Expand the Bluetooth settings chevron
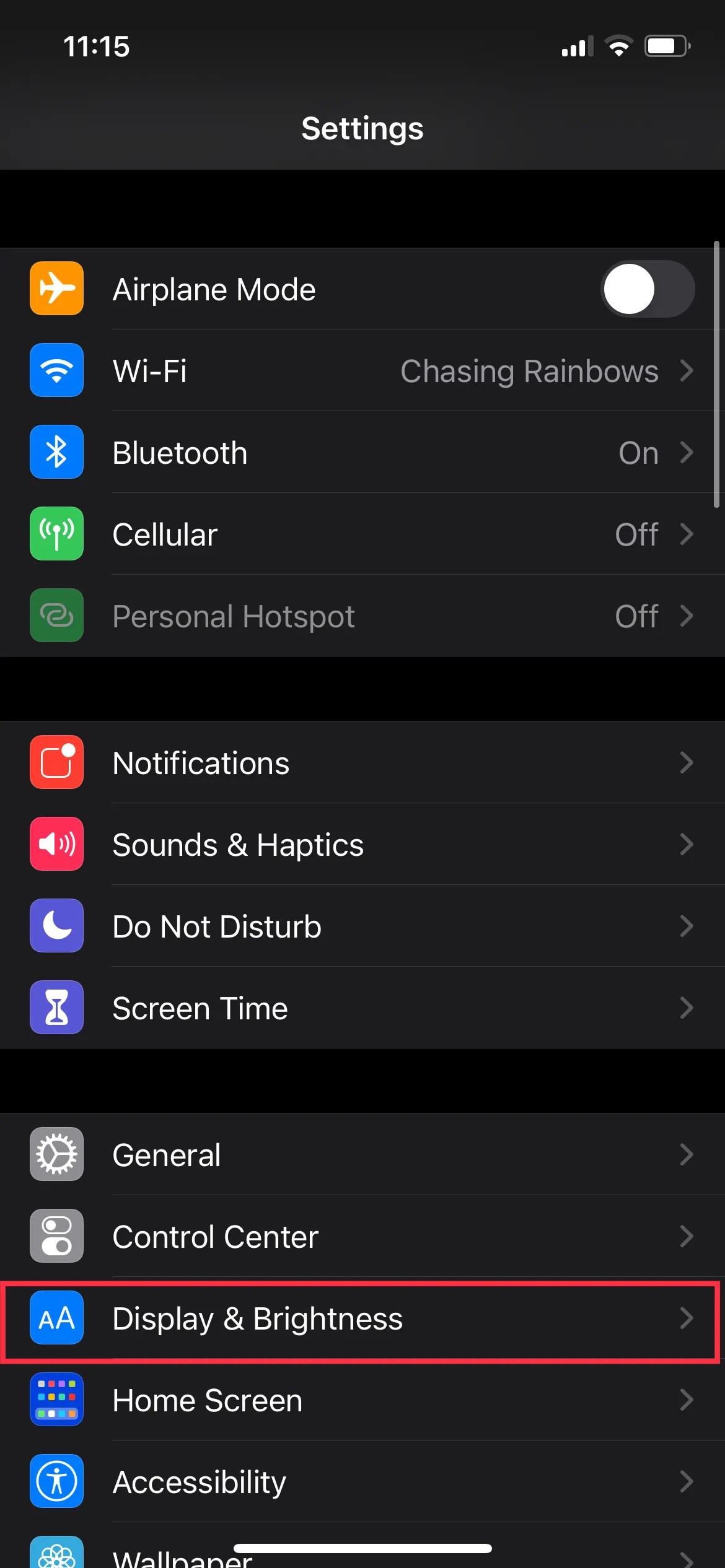Screen dimensions: 725x1568 687,452
